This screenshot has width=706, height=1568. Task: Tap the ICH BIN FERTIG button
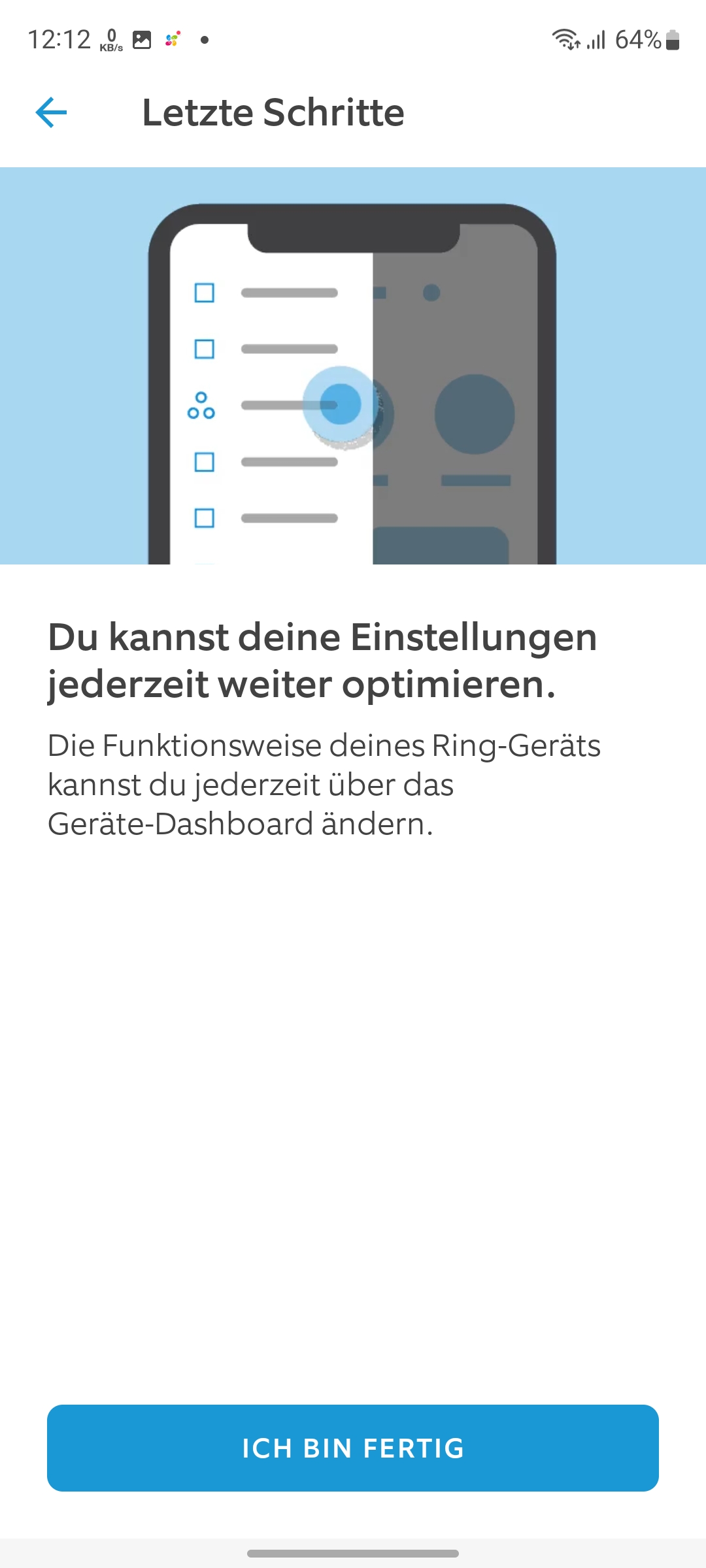coord(353,1448)
